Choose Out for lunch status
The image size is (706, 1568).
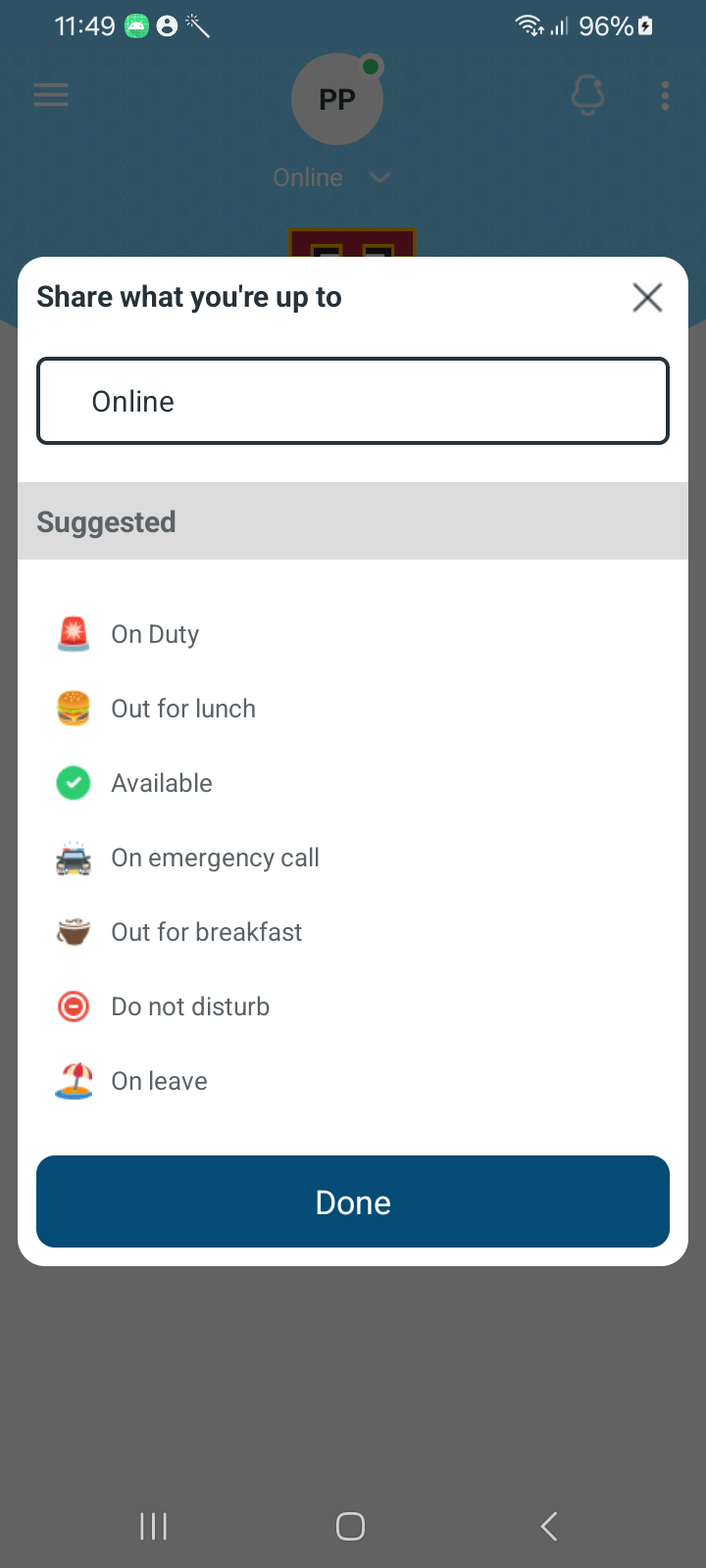pyautogui.click(x=183, y=709)
